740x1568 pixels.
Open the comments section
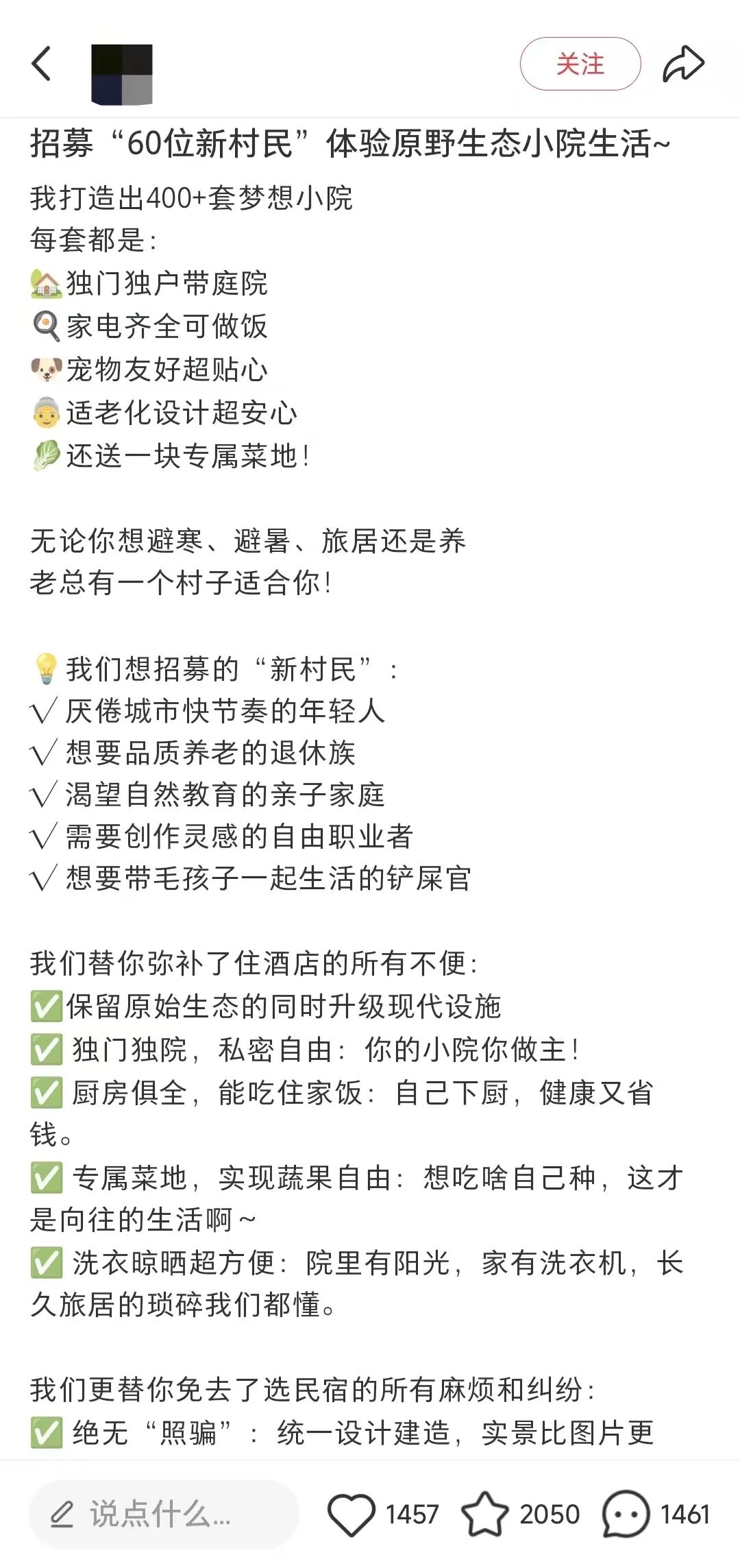625,1514
